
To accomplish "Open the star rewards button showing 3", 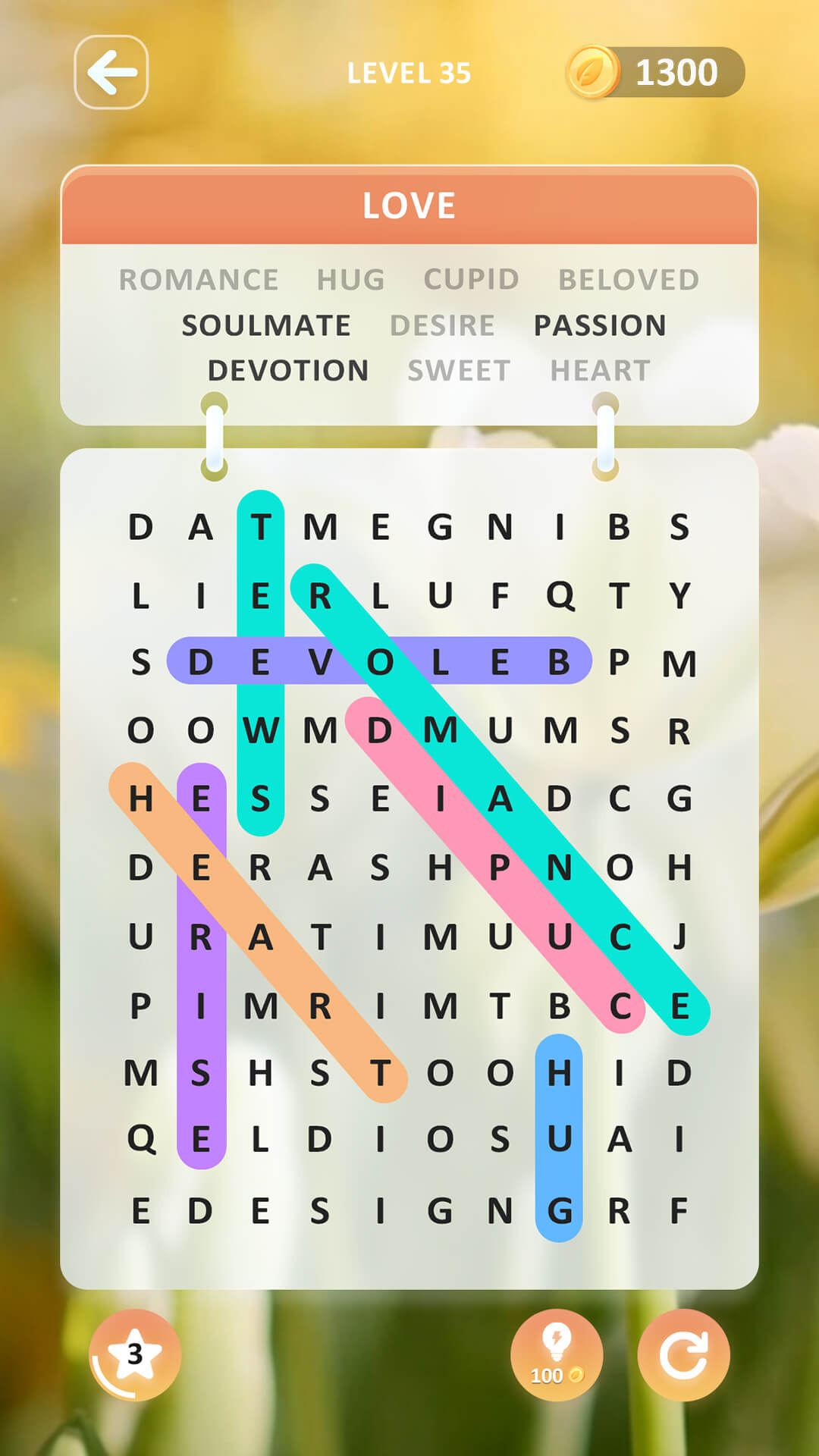I will 135,1354.
